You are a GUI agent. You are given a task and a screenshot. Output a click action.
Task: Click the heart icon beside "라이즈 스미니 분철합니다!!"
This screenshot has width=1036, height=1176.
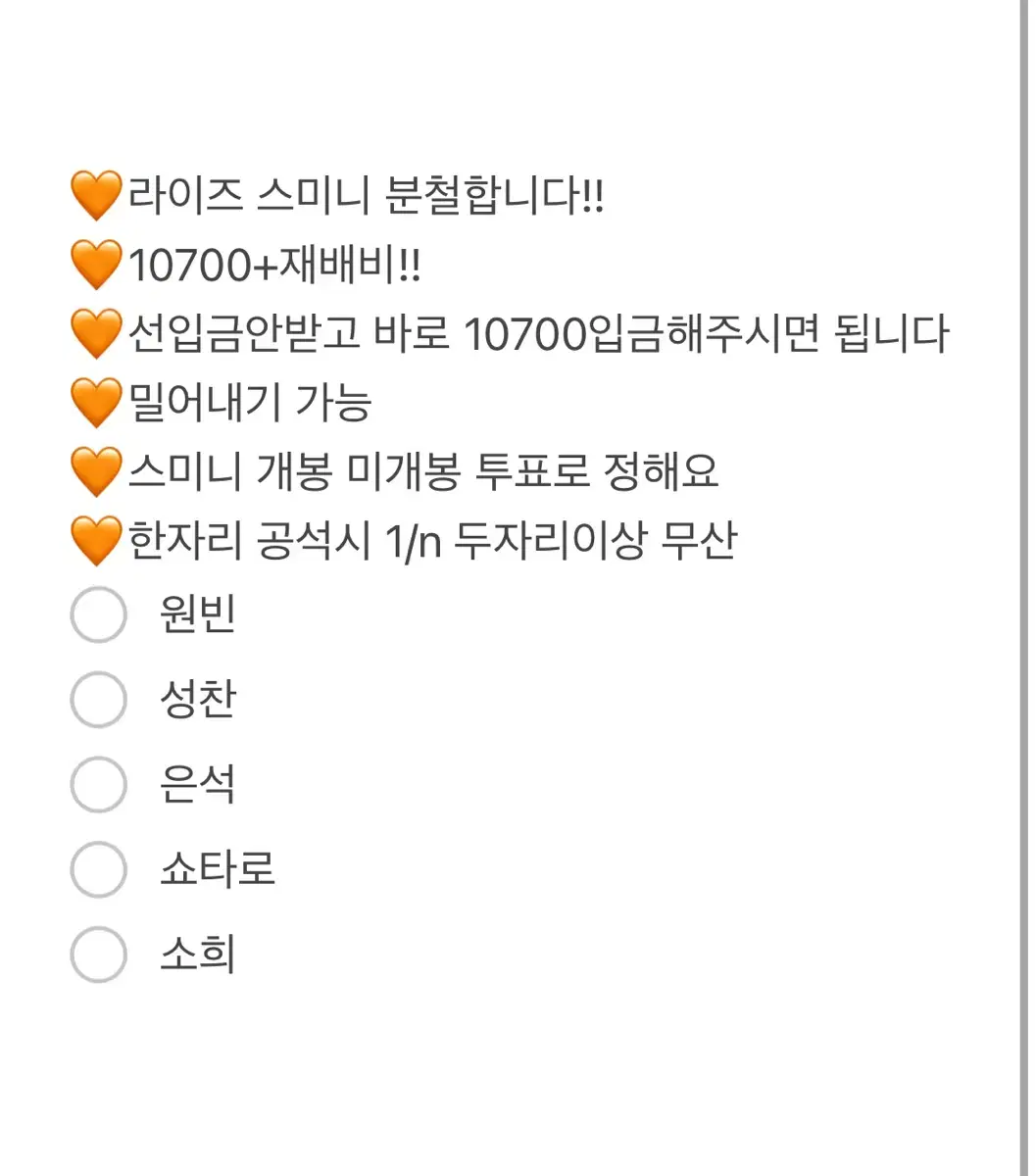click(x=96, y=195)
